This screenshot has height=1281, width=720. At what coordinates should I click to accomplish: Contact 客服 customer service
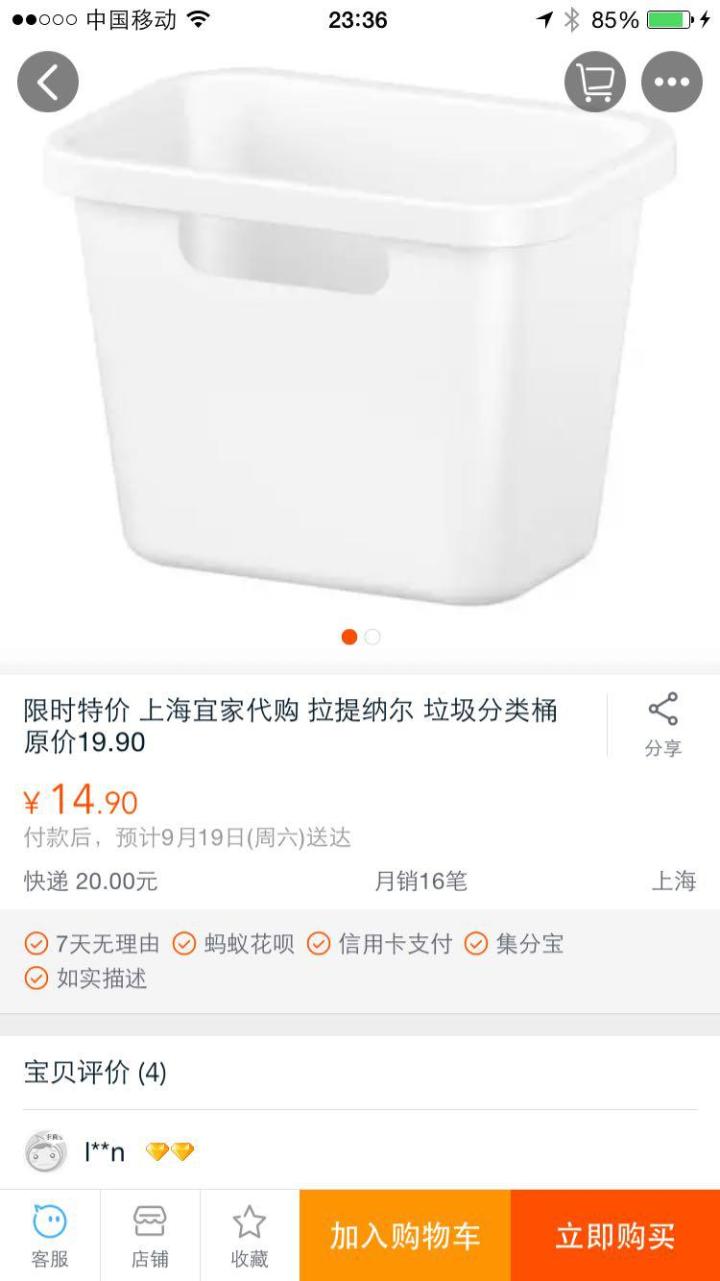point(50,1236)
